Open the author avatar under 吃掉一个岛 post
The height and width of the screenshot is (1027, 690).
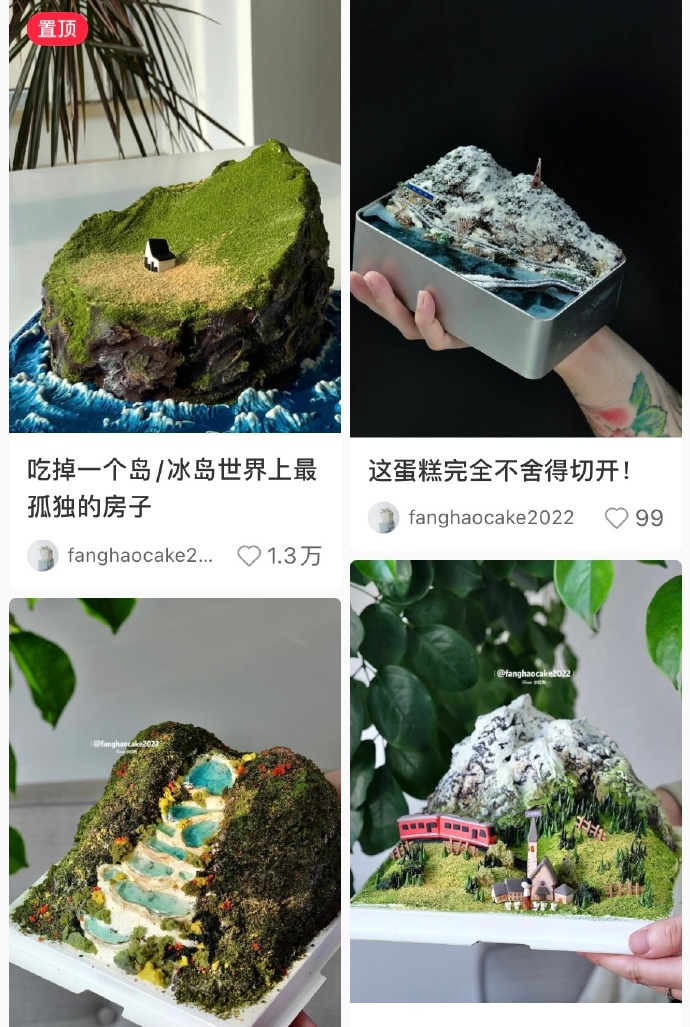[x=43, y=556]
